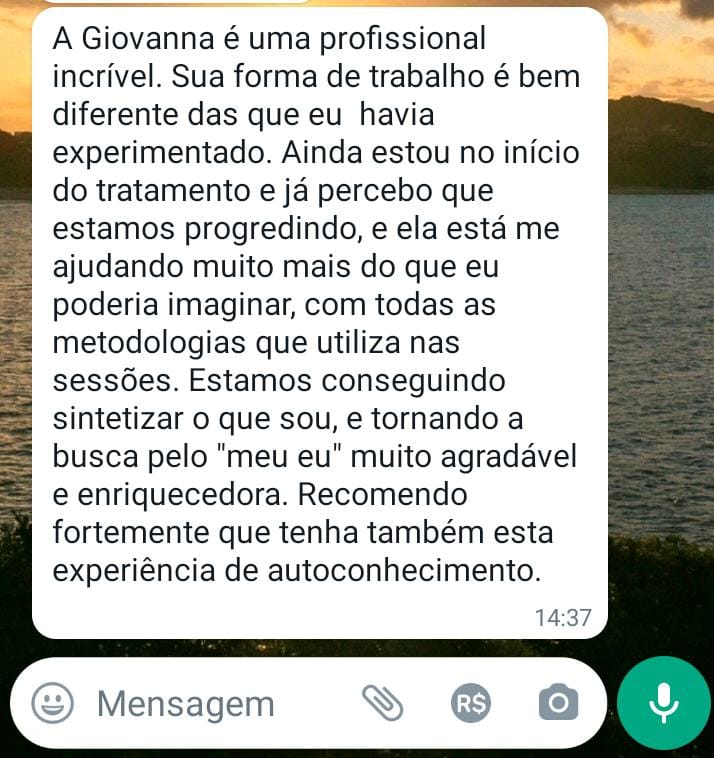Open the camera to take a photo
Screen dimensions: 714x758
tap(558, 704)
